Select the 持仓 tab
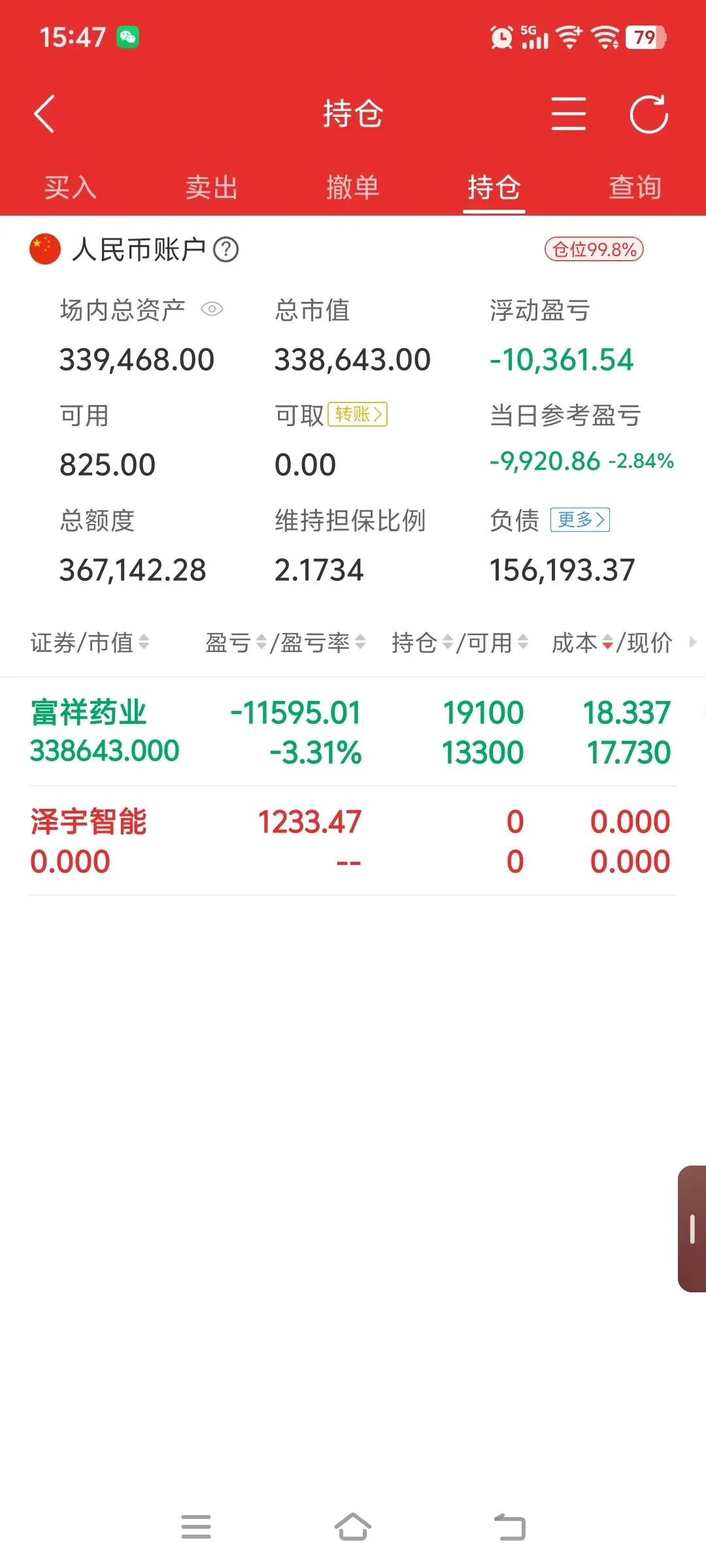Image resolution: width=706 pixels, height=1568 pixels. coord(494,188)
